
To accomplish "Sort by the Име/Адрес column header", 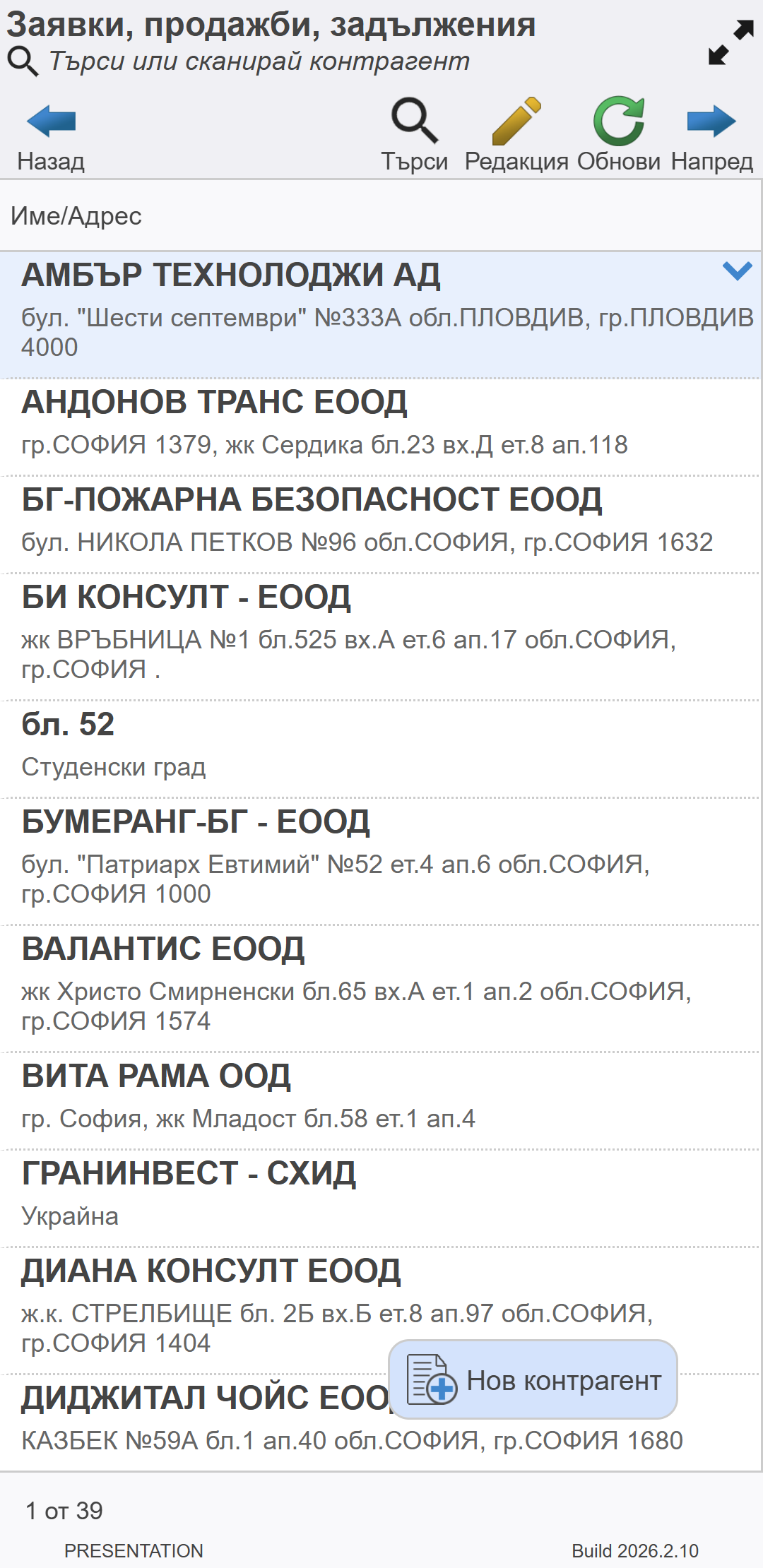I will tap(76, 215).
